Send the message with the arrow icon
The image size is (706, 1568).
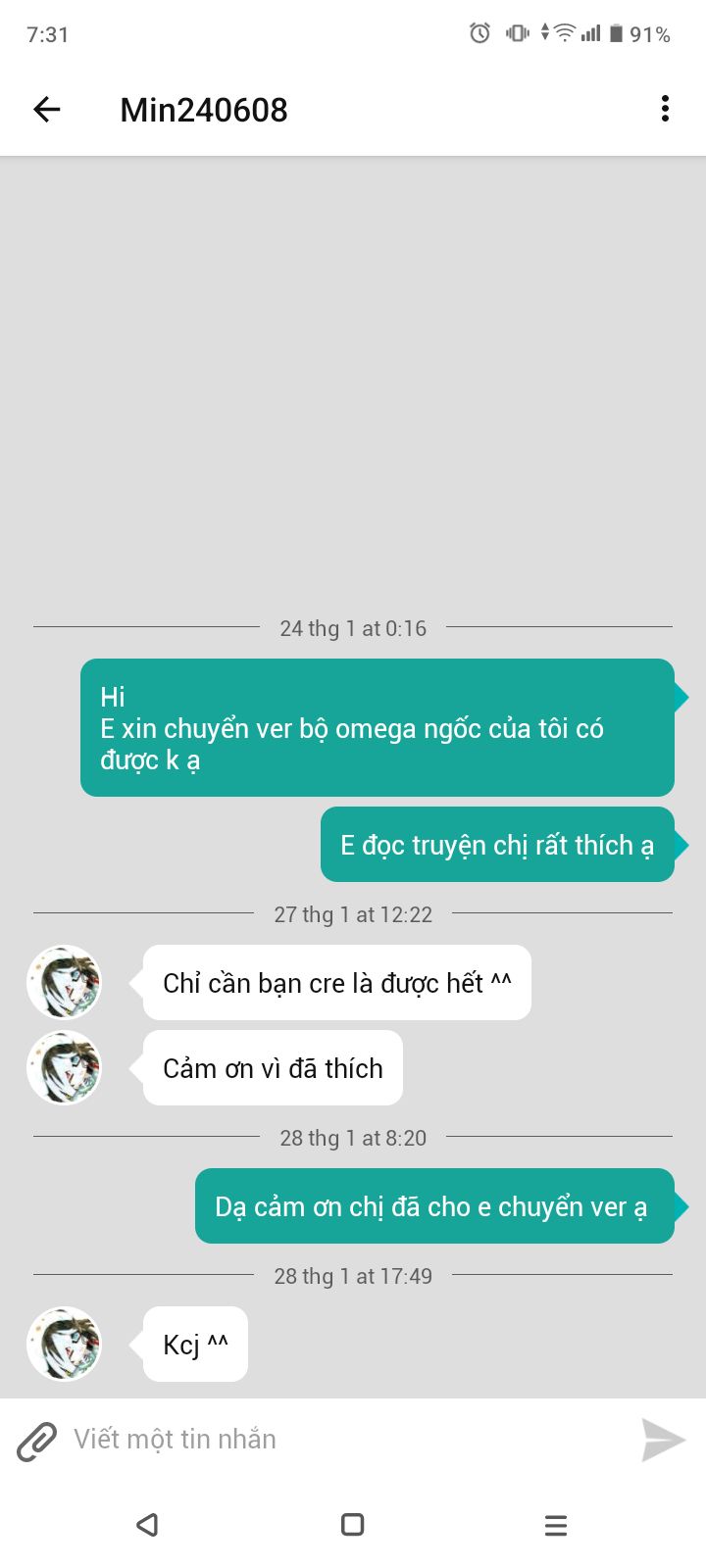point(663,1440)
